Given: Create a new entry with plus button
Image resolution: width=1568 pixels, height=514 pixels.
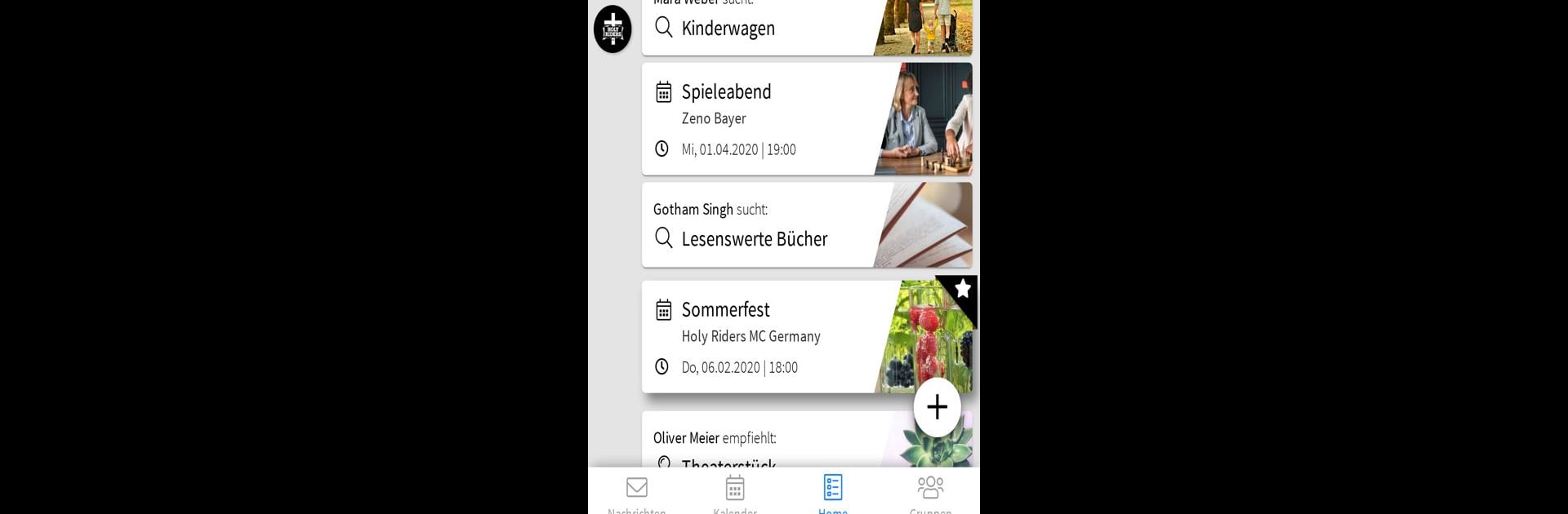Looking at the screenshot, I should tap(937, 406).
